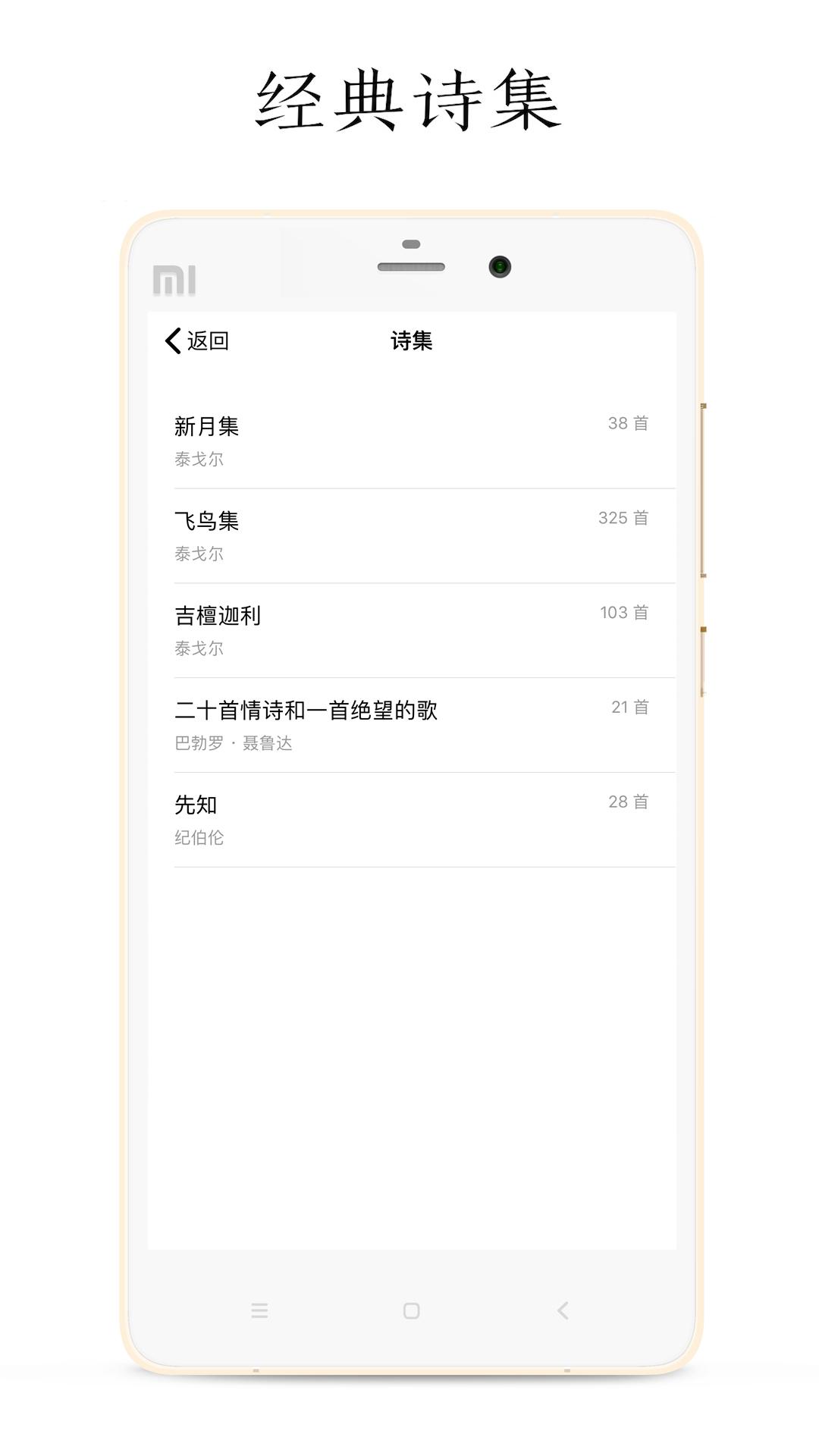
Task: Open the collection 先知 by 纪伯伦
Action: pos(195,805)
